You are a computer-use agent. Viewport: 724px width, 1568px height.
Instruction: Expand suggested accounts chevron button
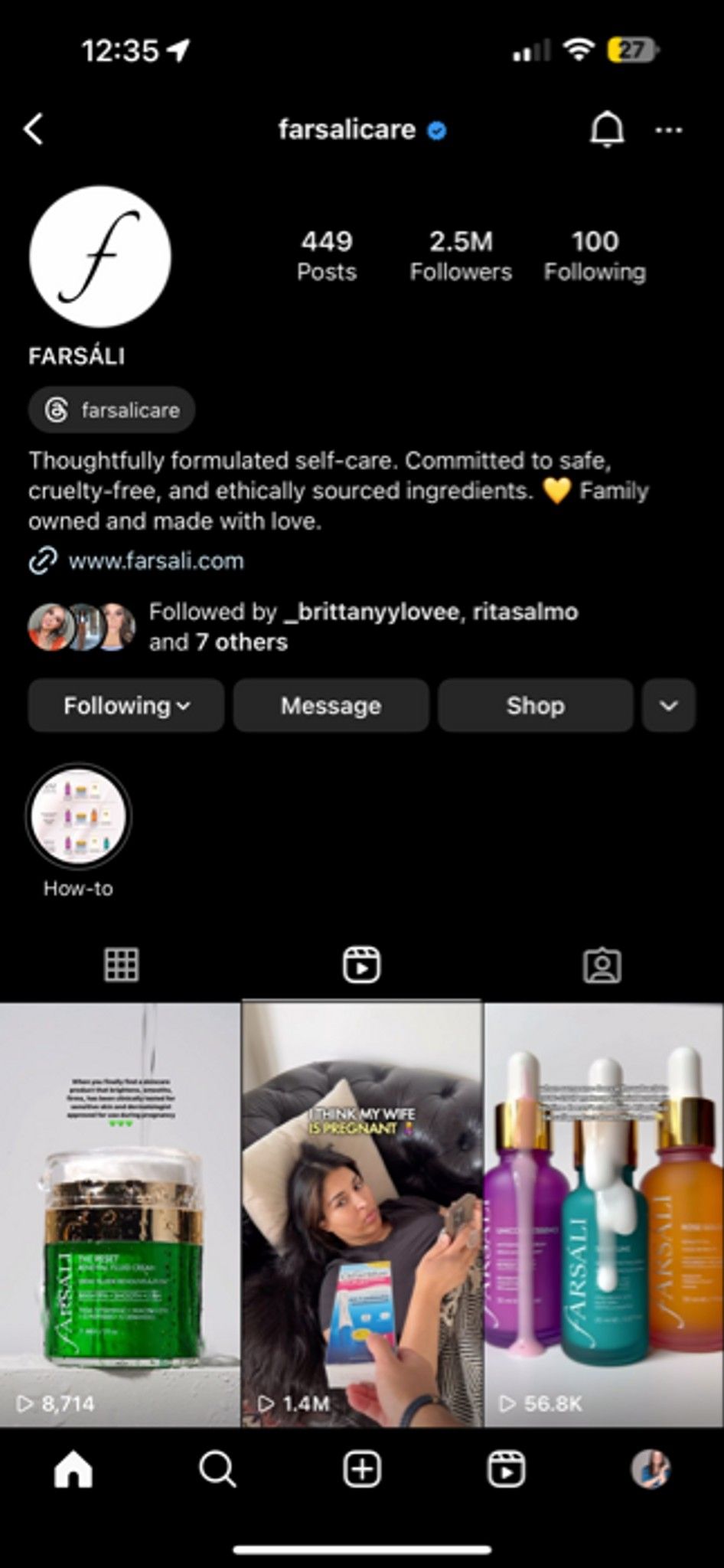pyautogui.click(x=668, y=705)
